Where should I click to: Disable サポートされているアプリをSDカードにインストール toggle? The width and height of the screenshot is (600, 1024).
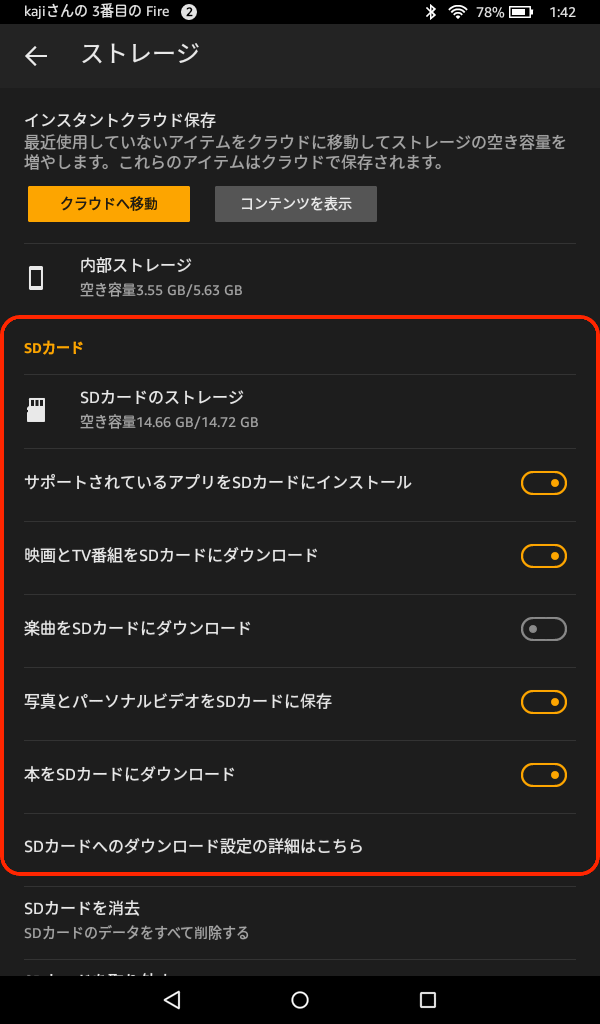pyautogui.click(x=543, y=483)
